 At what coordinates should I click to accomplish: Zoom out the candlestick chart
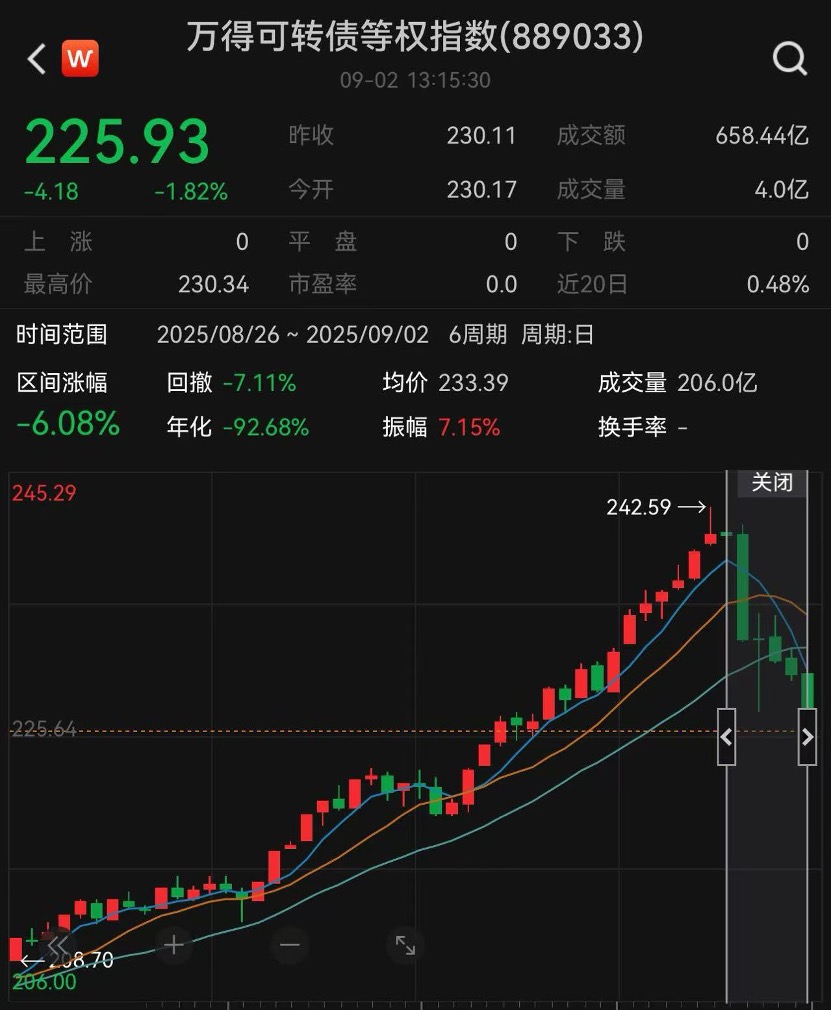[x=290, y=945]
